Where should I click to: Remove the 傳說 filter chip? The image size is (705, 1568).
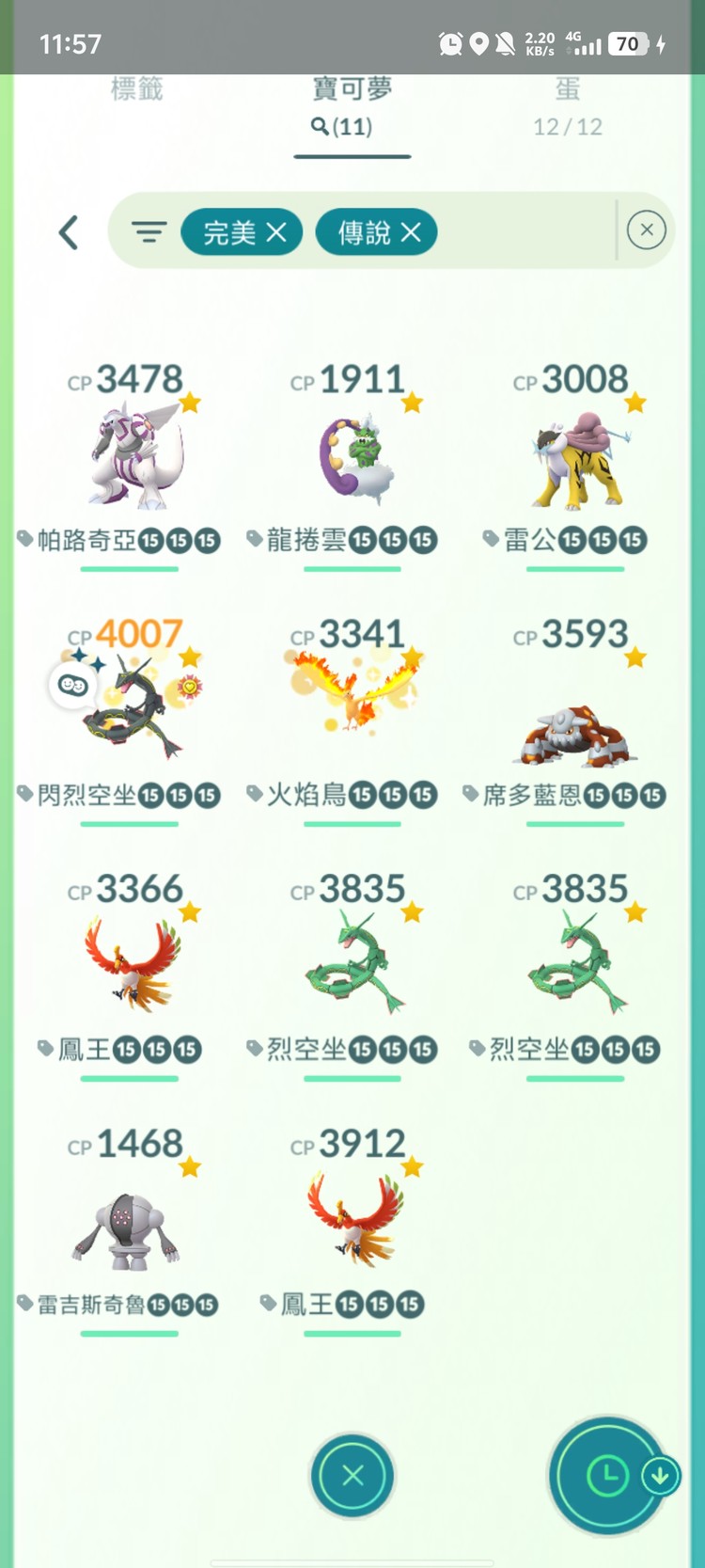click(x=411, y=232)
